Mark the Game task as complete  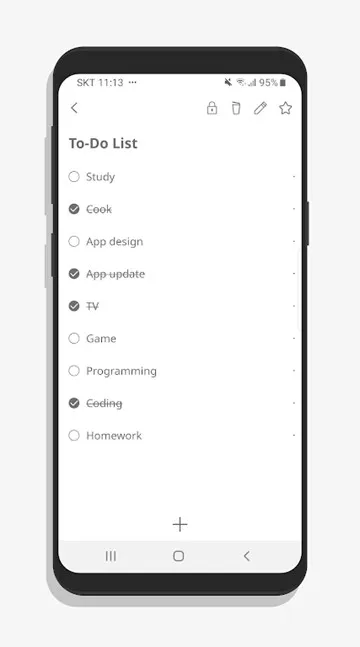pyautogui.click(x=74, y=338)
